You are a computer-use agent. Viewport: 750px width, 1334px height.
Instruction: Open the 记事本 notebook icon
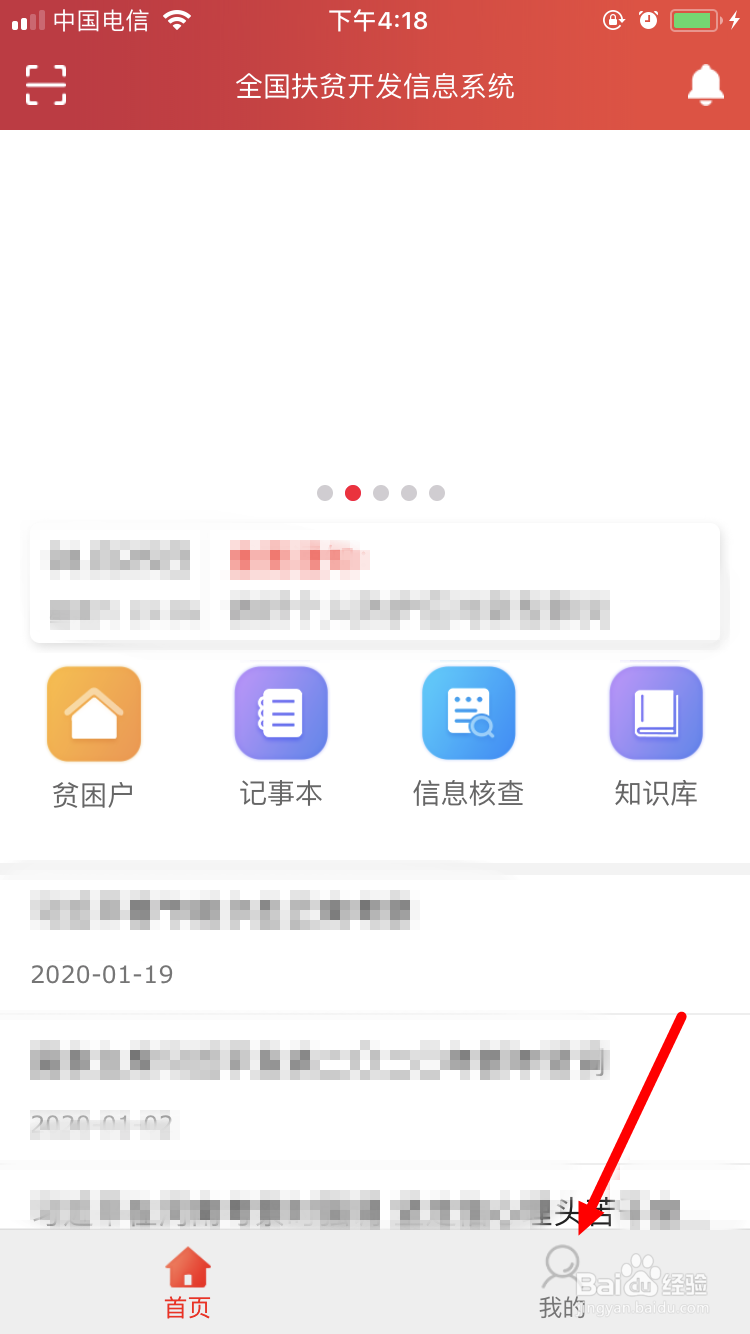coord(281,713)
